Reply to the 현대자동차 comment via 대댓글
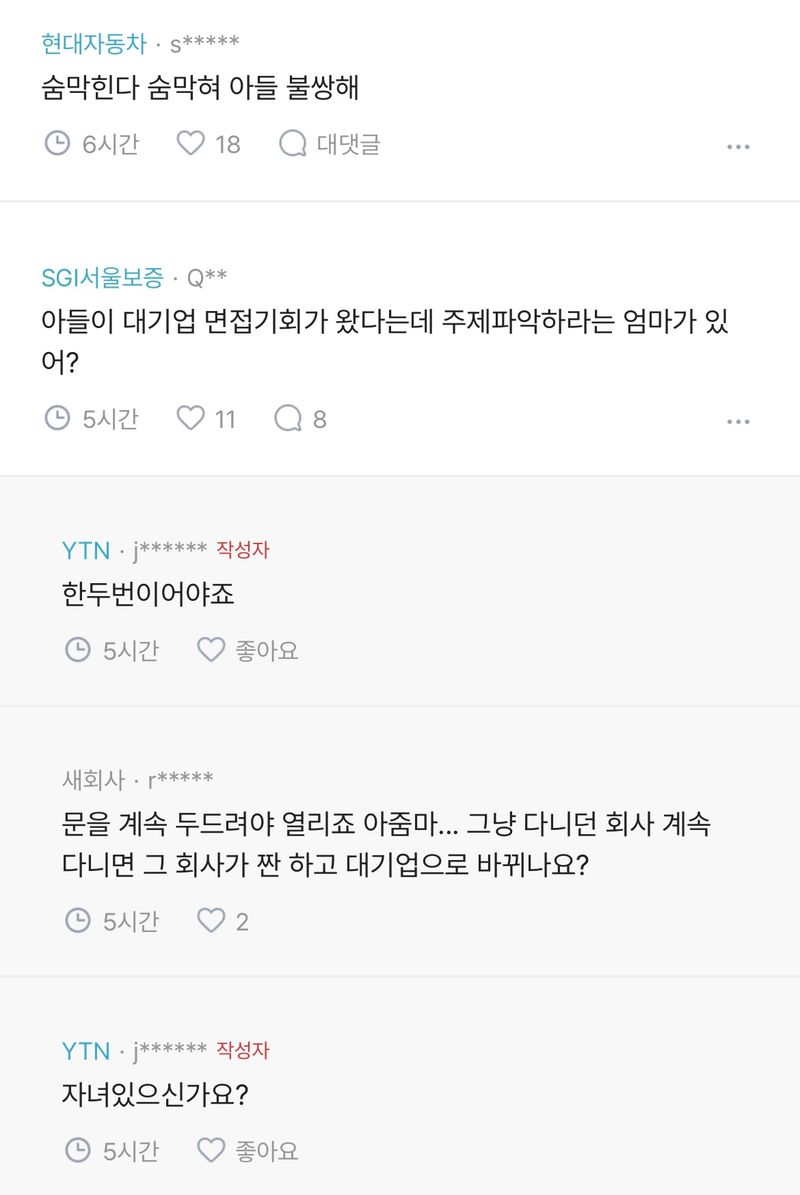This screenshot has height=1195, width=800. (x=330, y=144)
